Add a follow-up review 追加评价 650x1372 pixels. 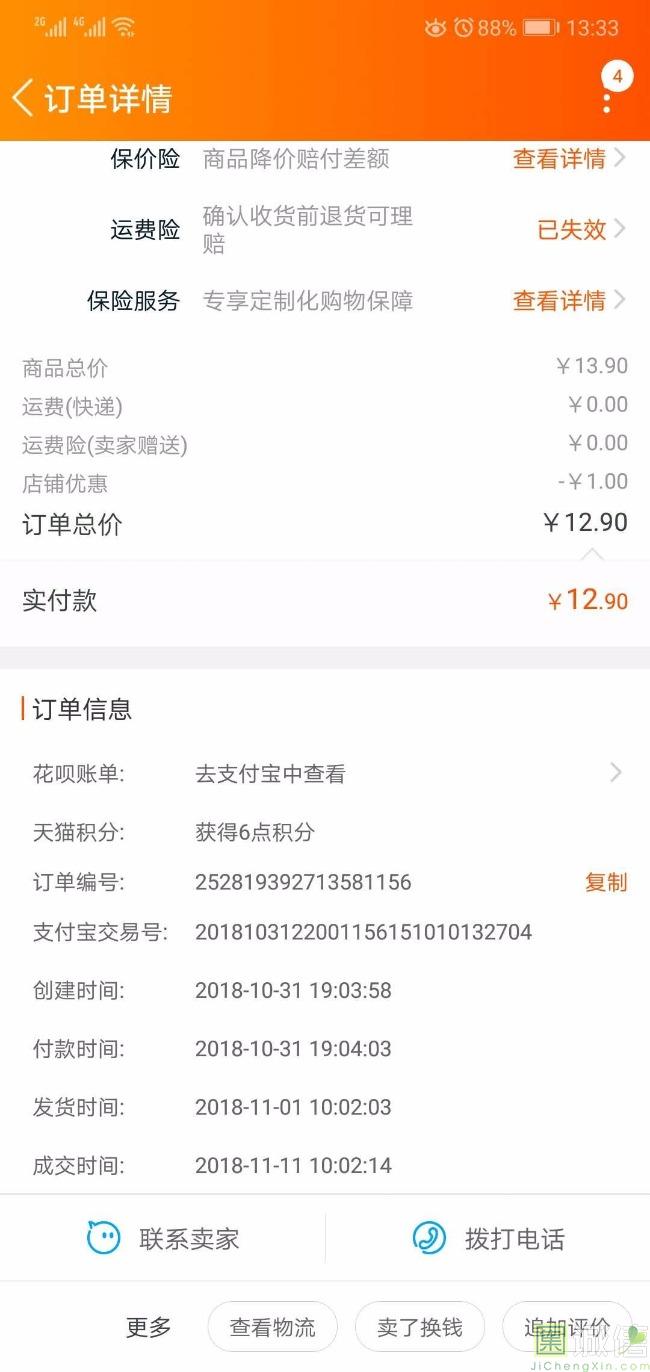pos(567,1327)
